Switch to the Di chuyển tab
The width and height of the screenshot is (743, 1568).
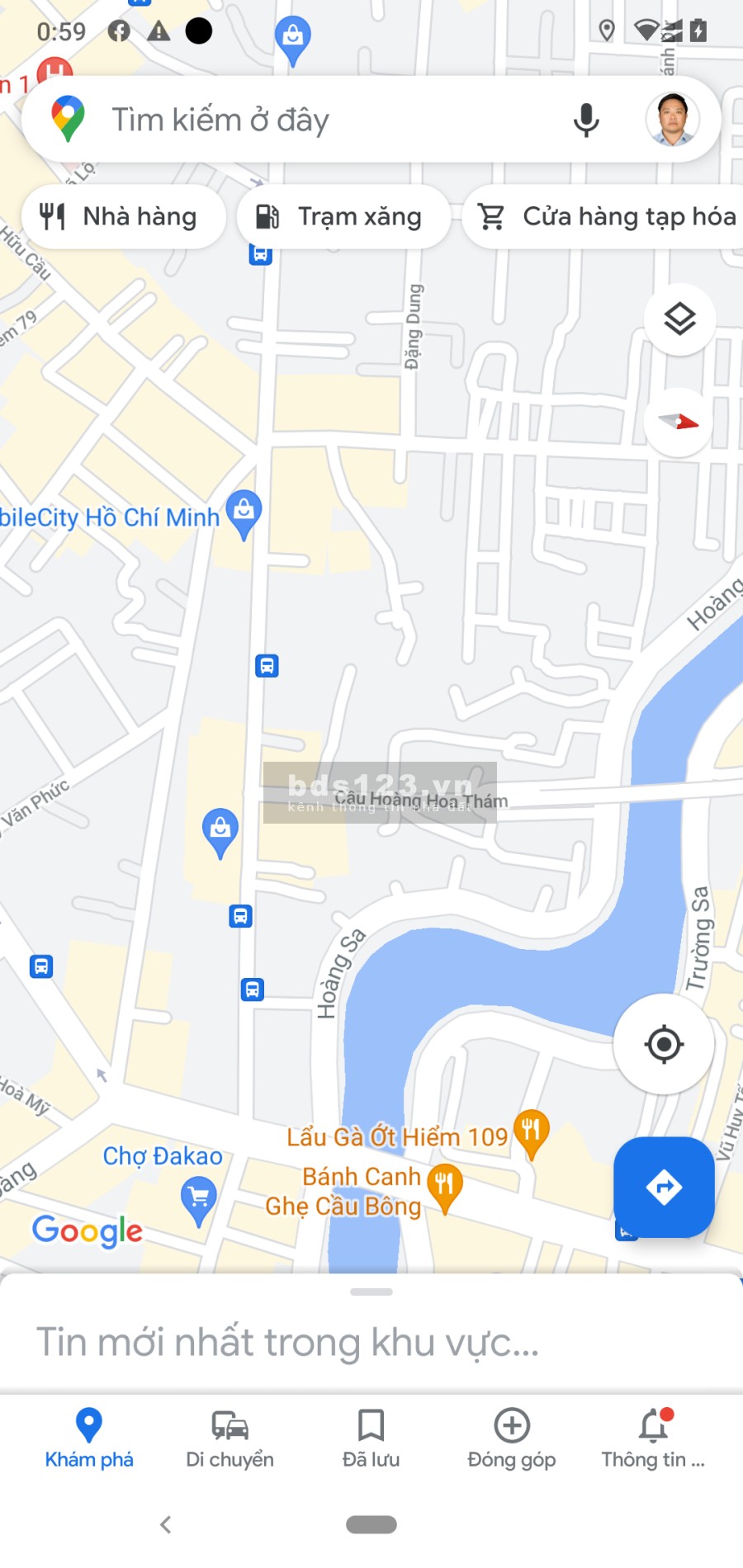(x=230, y=1438)
